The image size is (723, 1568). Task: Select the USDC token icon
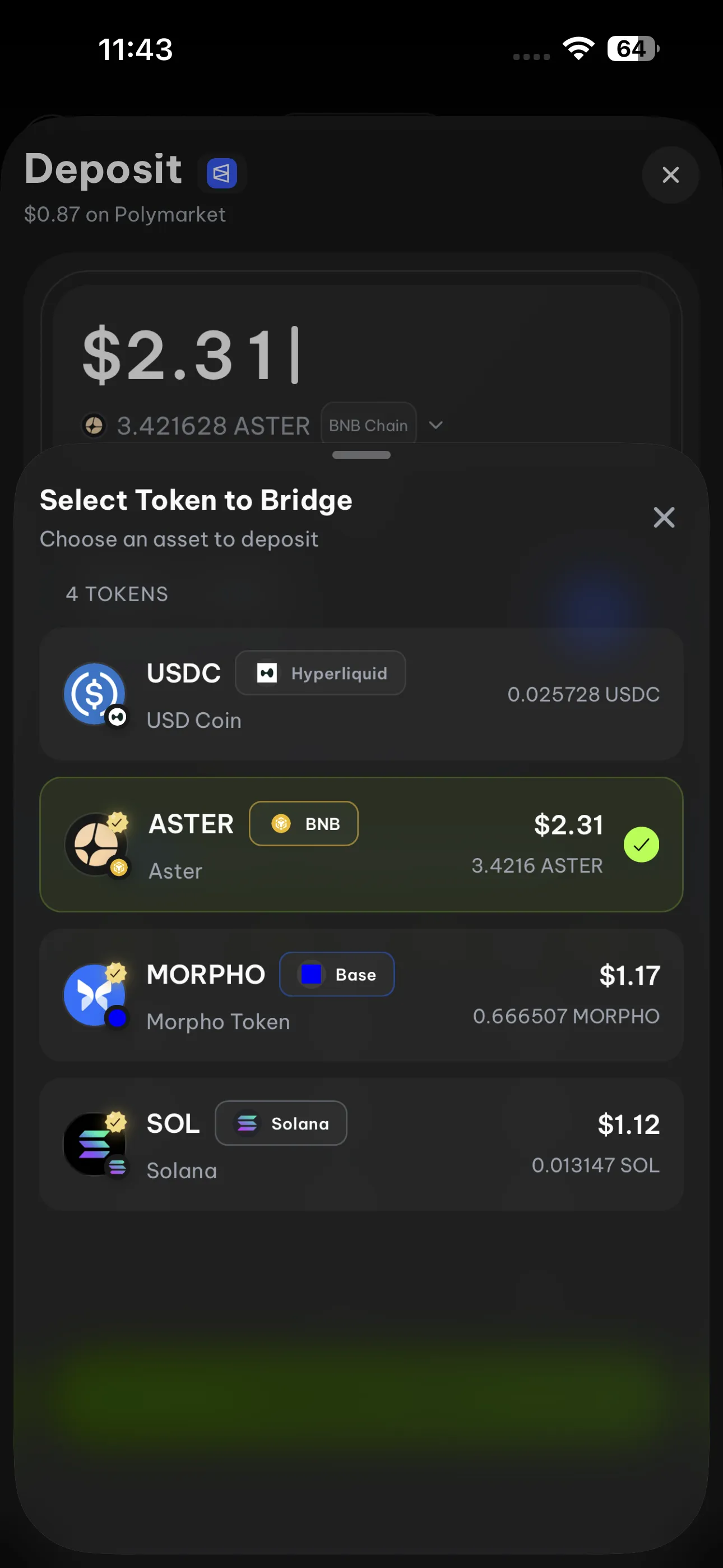point(95,694)
